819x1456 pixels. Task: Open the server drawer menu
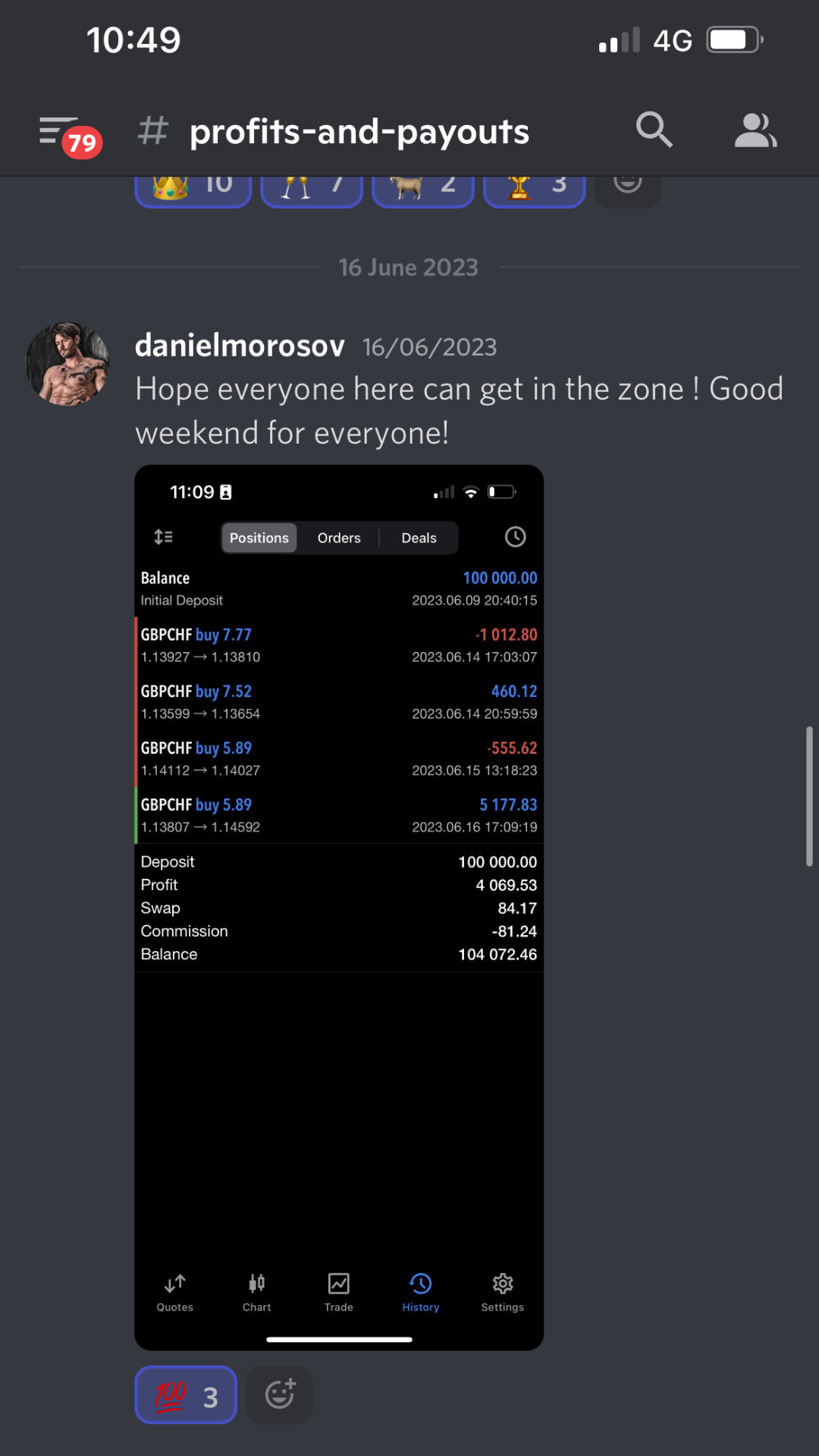pyautogui.click(x=59, y=132)
